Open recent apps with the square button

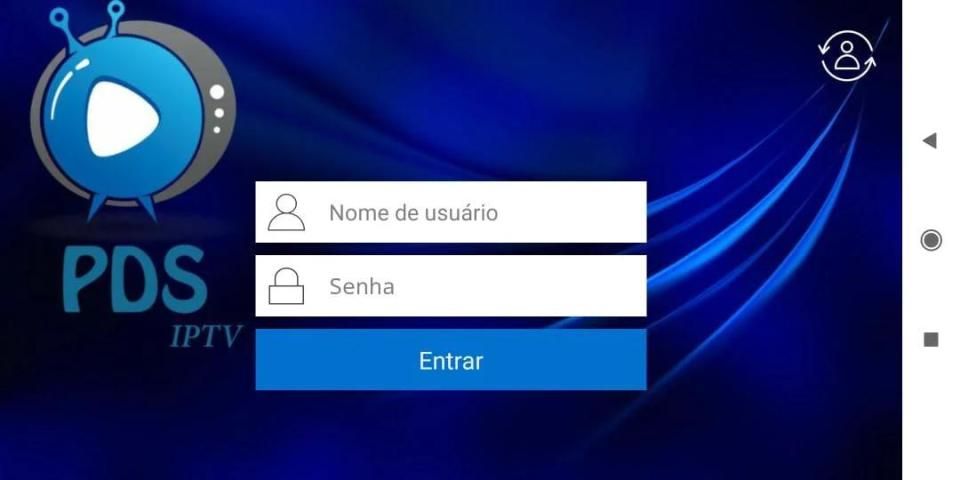pyautogui.click(x=930, y=340)
